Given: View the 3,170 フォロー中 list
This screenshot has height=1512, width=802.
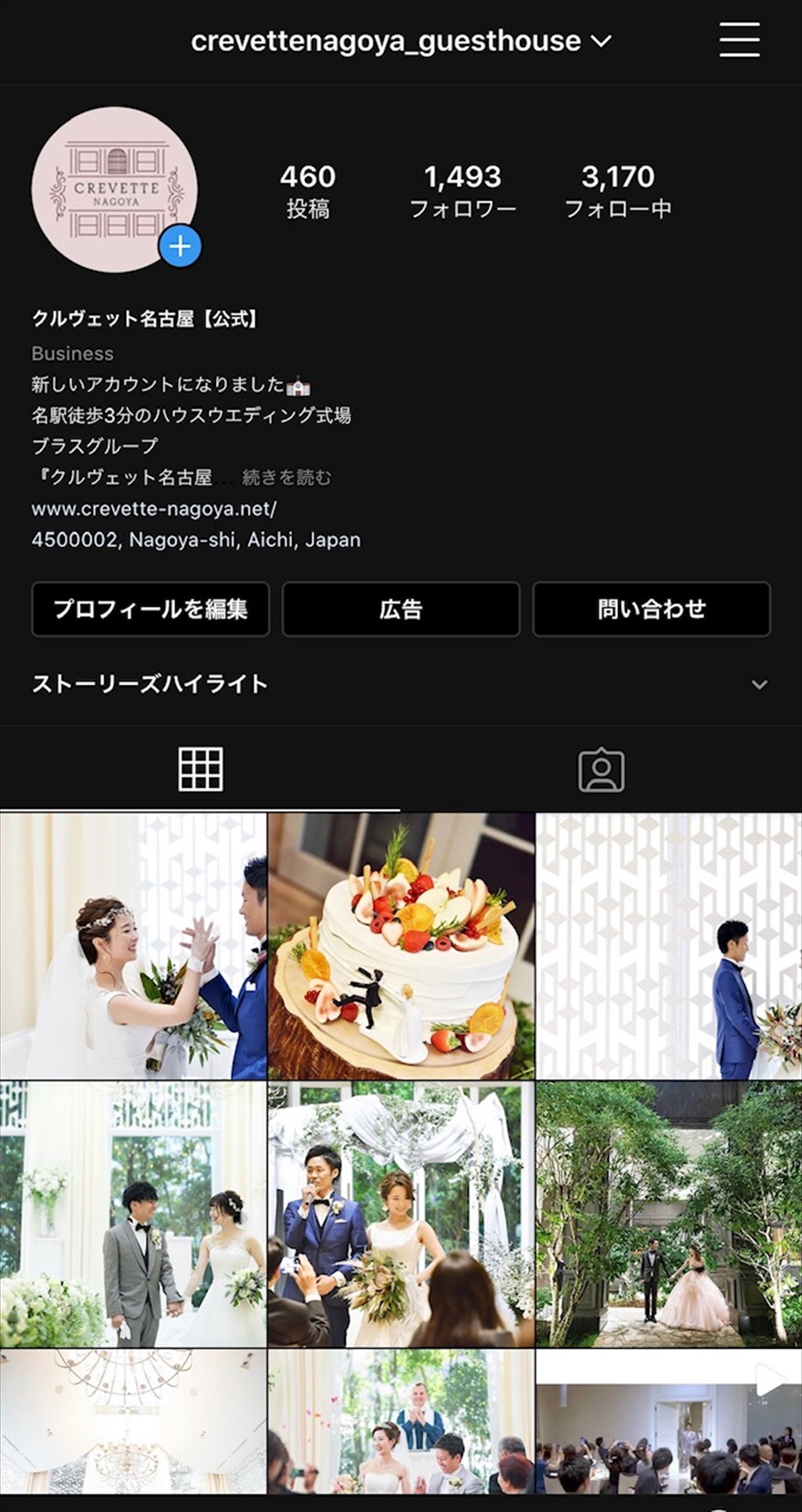Looking at the screenshot, I should pyautogui.click(x=618, y=191).
